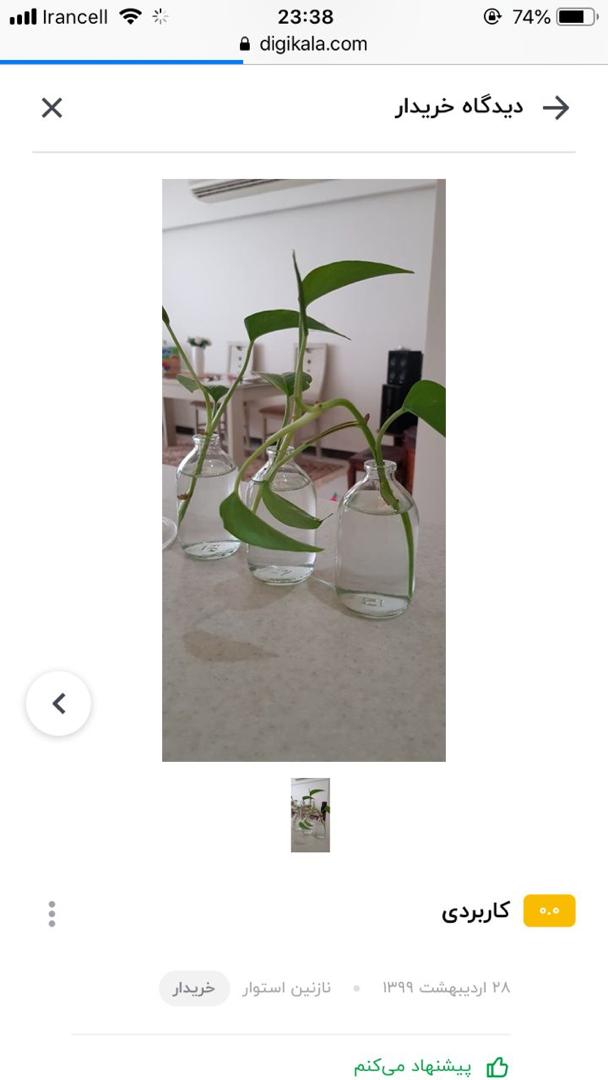Tap the digikala.com address bar
The height and width of the screenshot is (1080, 608).
304,44
